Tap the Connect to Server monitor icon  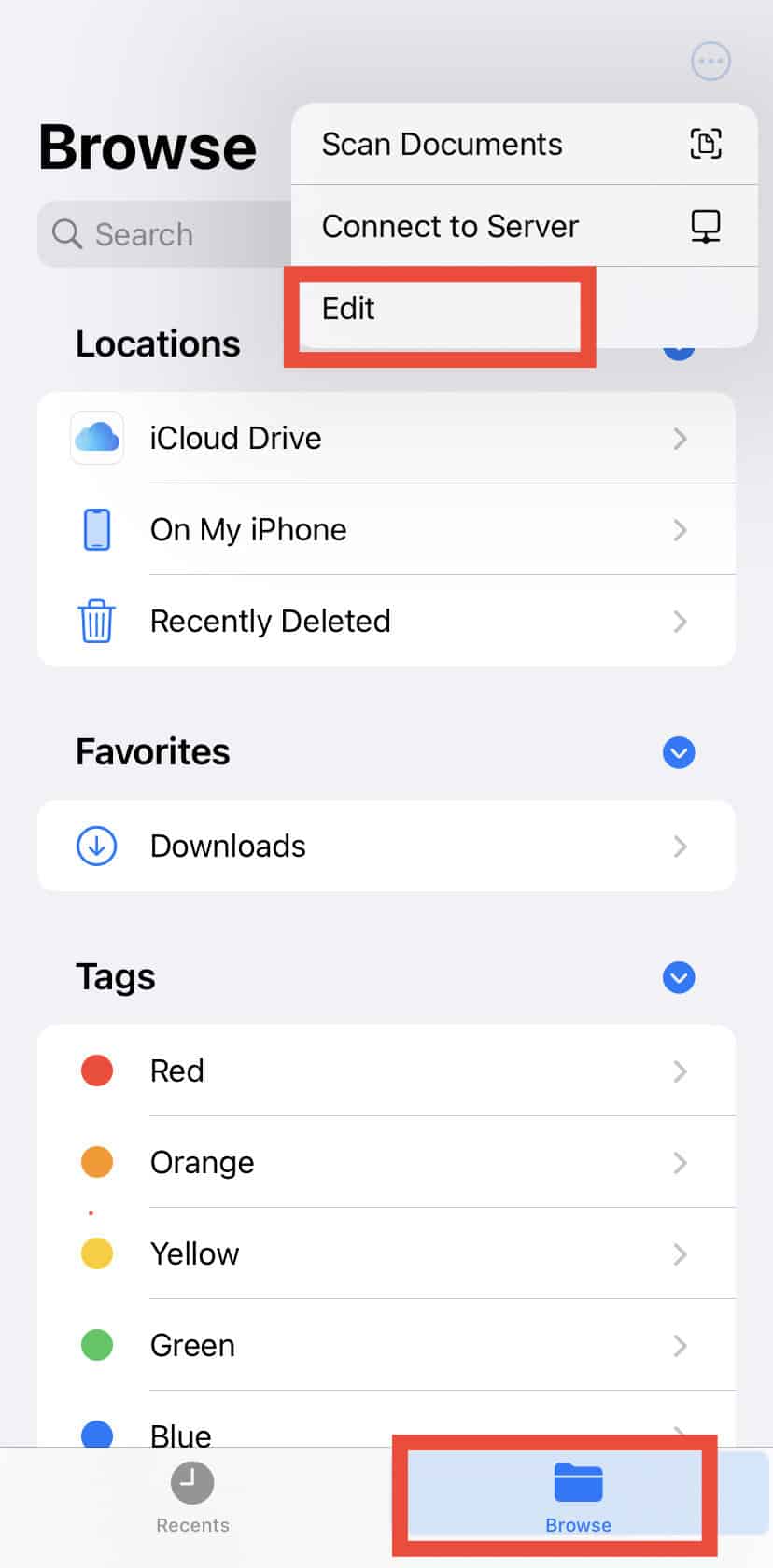(707, 226)
